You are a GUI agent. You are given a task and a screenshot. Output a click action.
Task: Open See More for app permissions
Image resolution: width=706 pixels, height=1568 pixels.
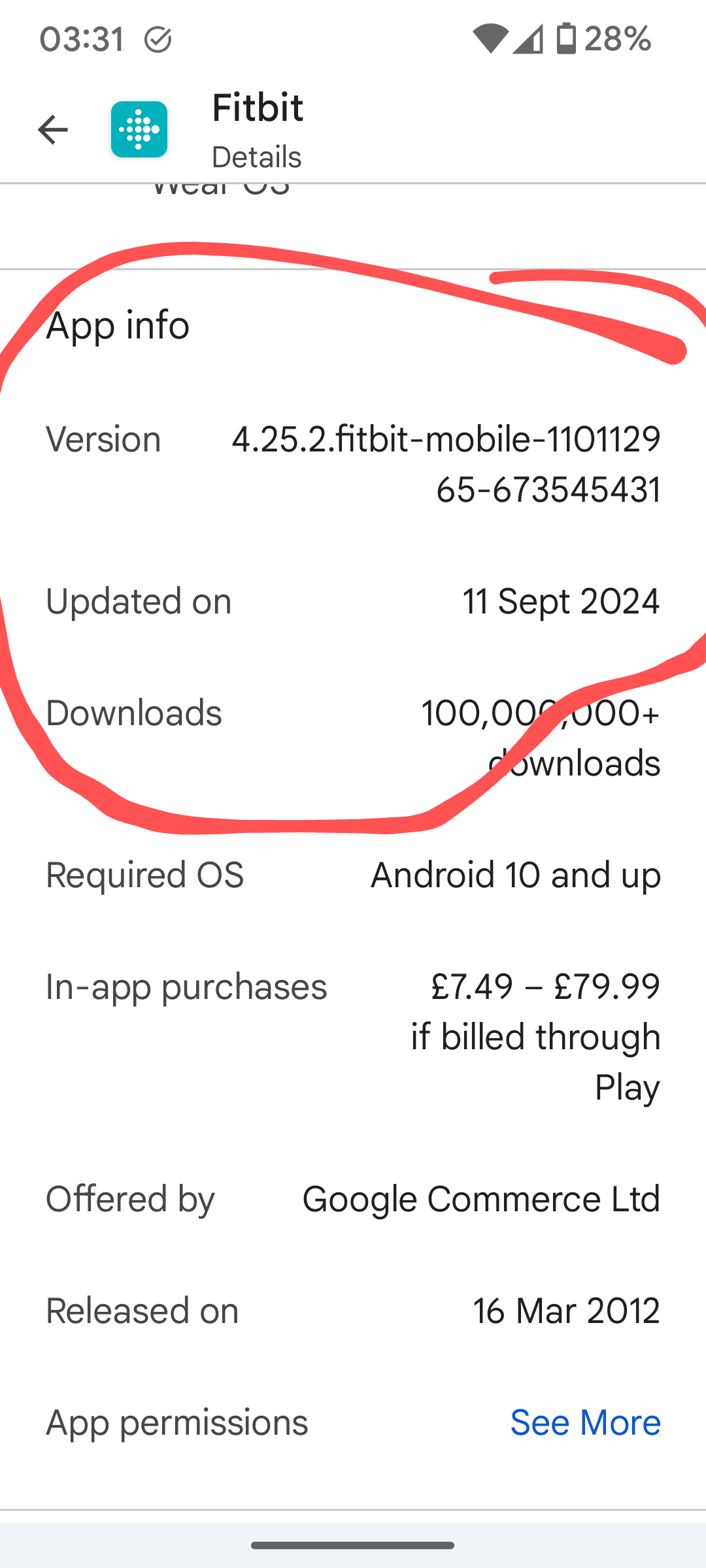(x=585, y=1422)
